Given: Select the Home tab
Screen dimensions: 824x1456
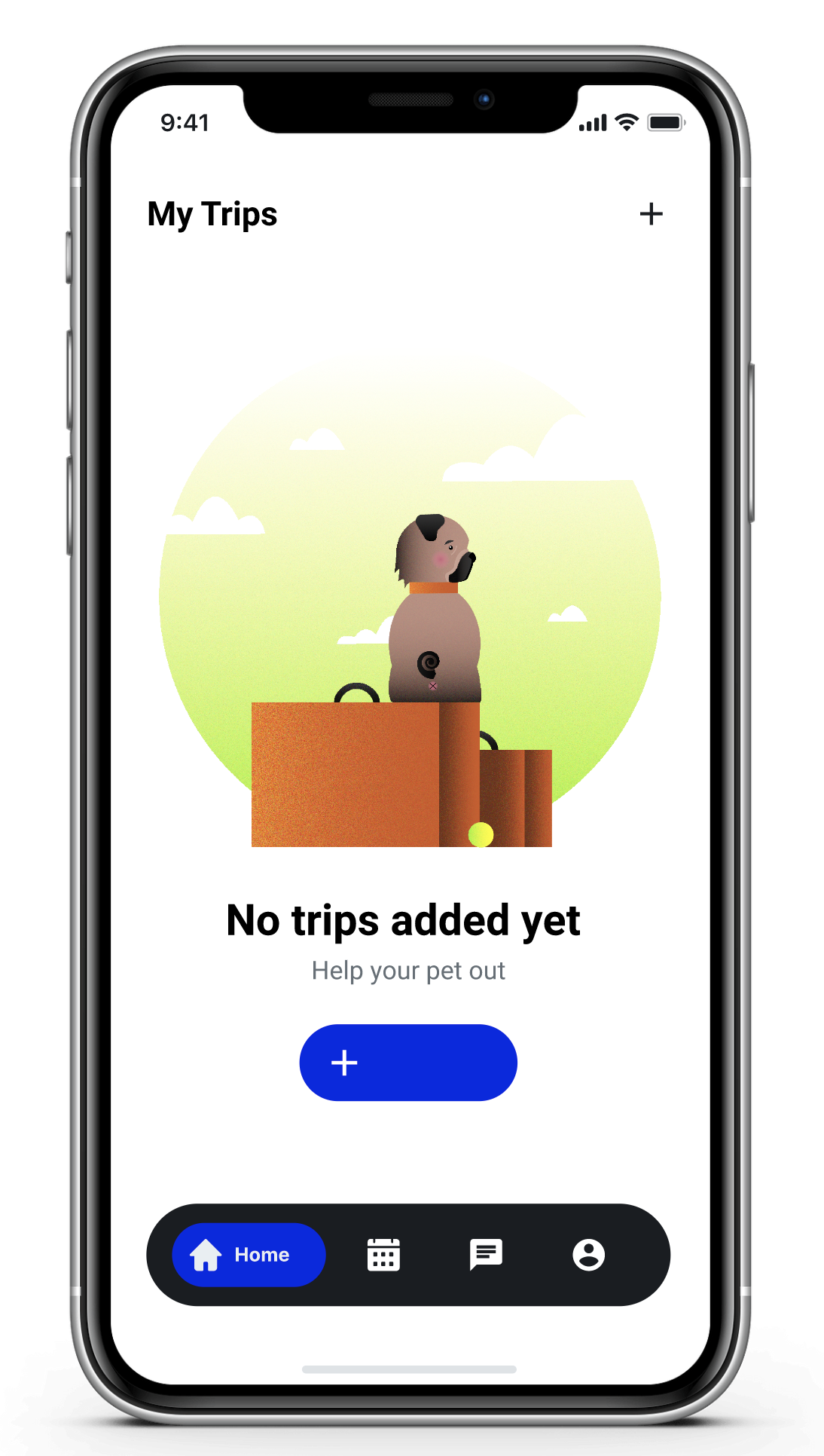Looking at the screenshot, I should click(249, 1255).
